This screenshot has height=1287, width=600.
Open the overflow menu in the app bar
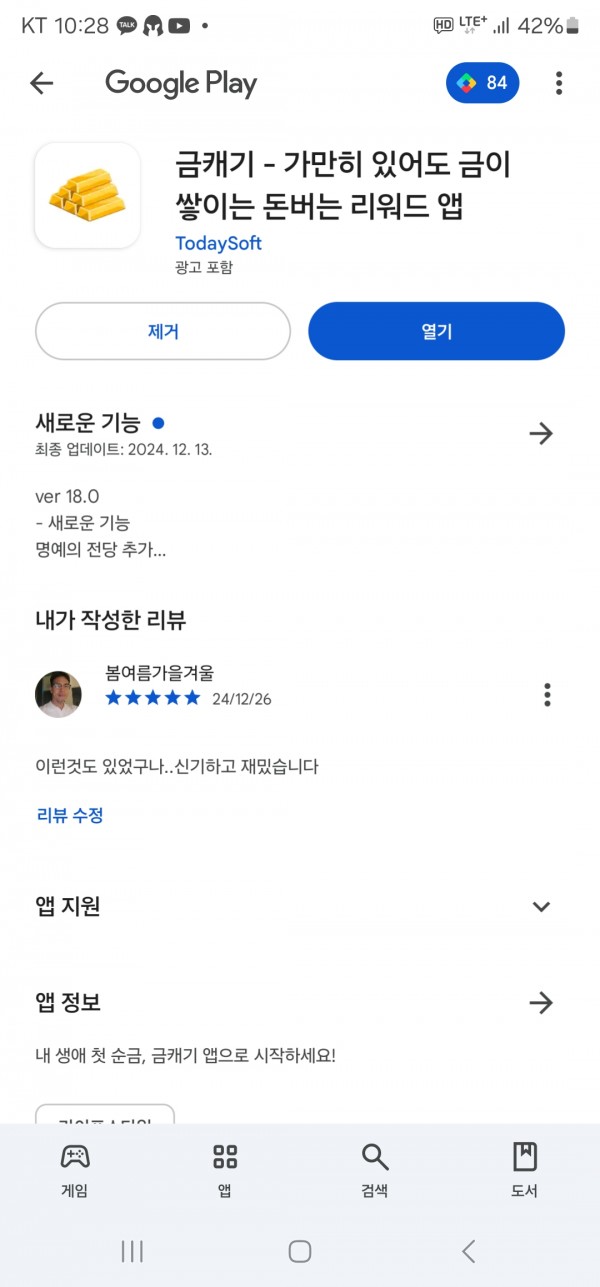point(559,83)
